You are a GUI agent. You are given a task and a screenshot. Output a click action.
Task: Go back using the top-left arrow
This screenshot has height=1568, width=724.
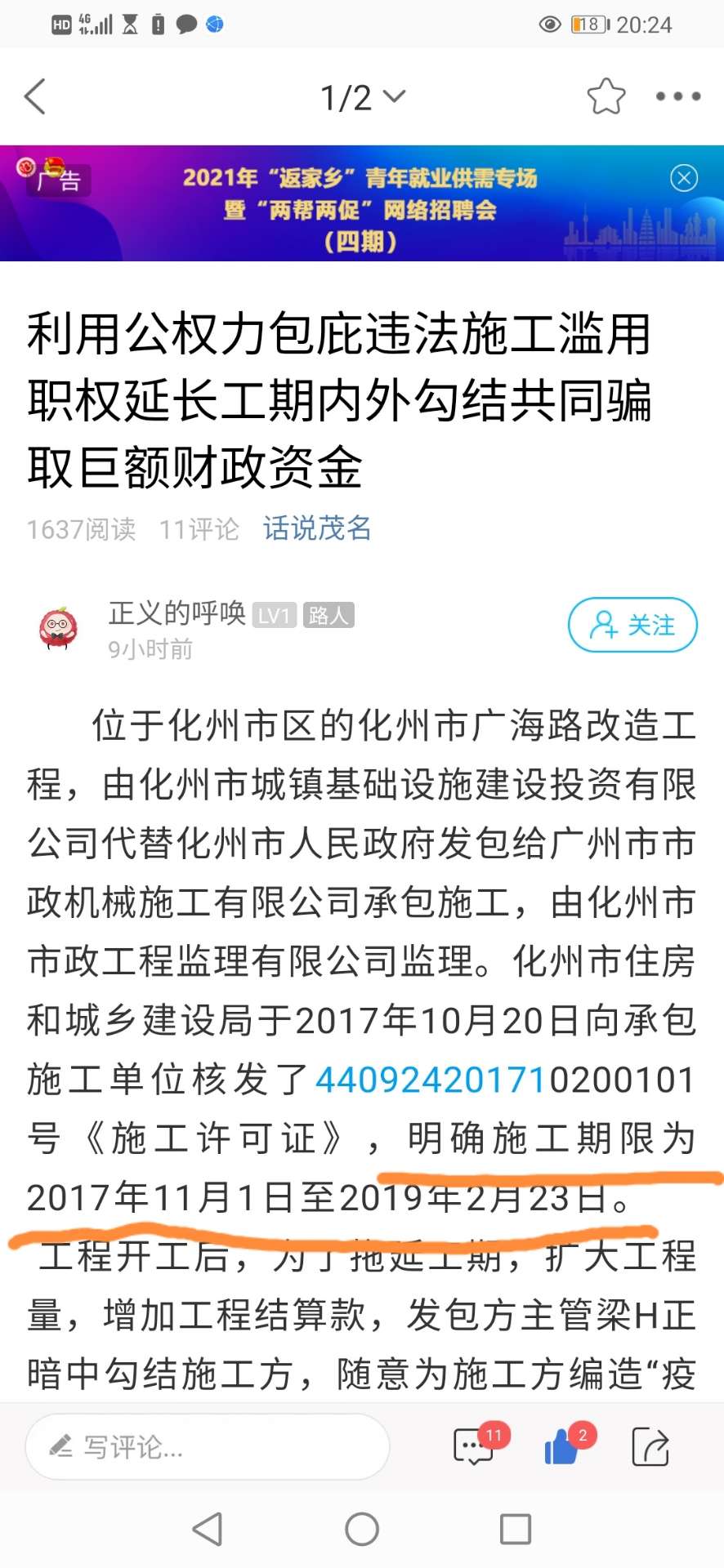point(35,96)
